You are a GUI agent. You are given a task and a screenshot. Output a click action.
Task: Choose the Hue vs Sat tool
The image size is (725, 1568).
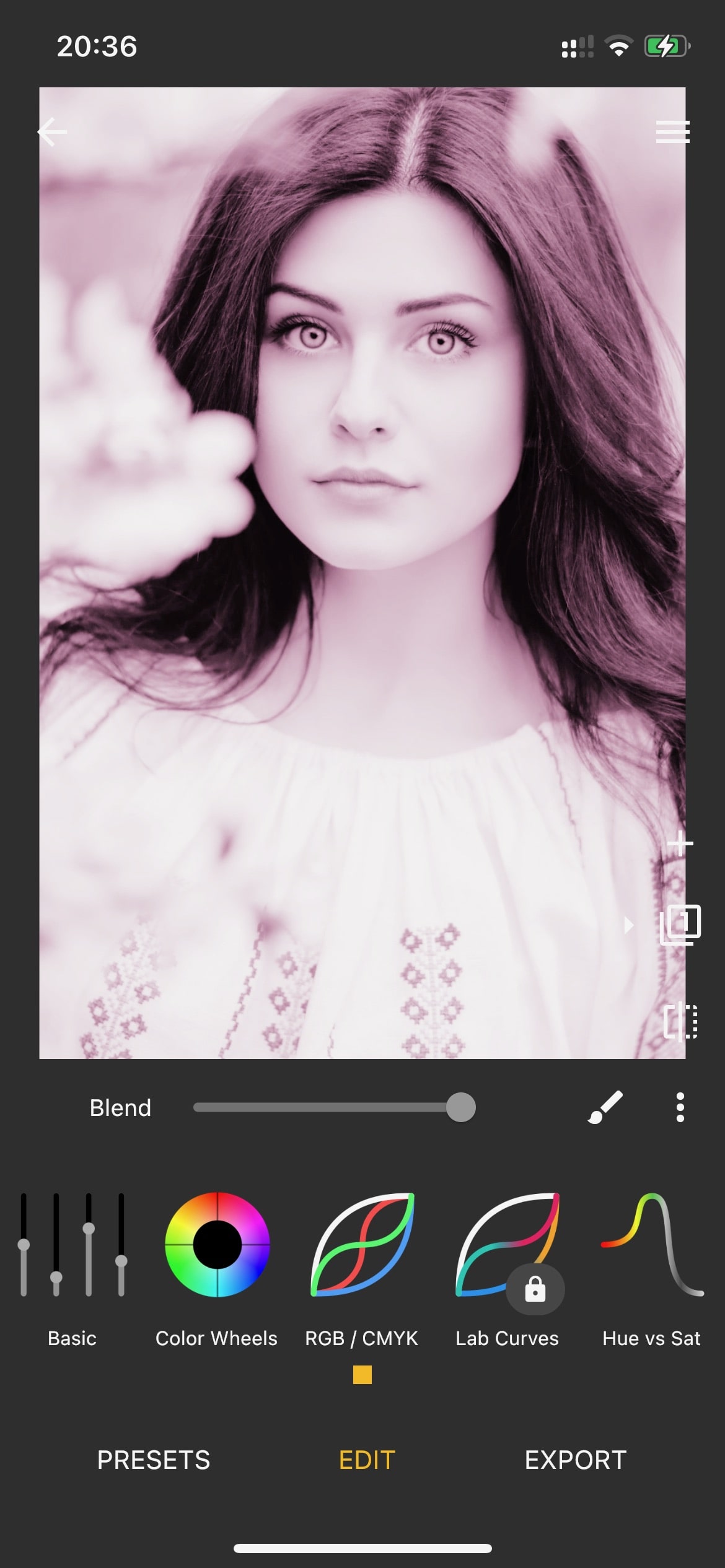point(652,1269)
